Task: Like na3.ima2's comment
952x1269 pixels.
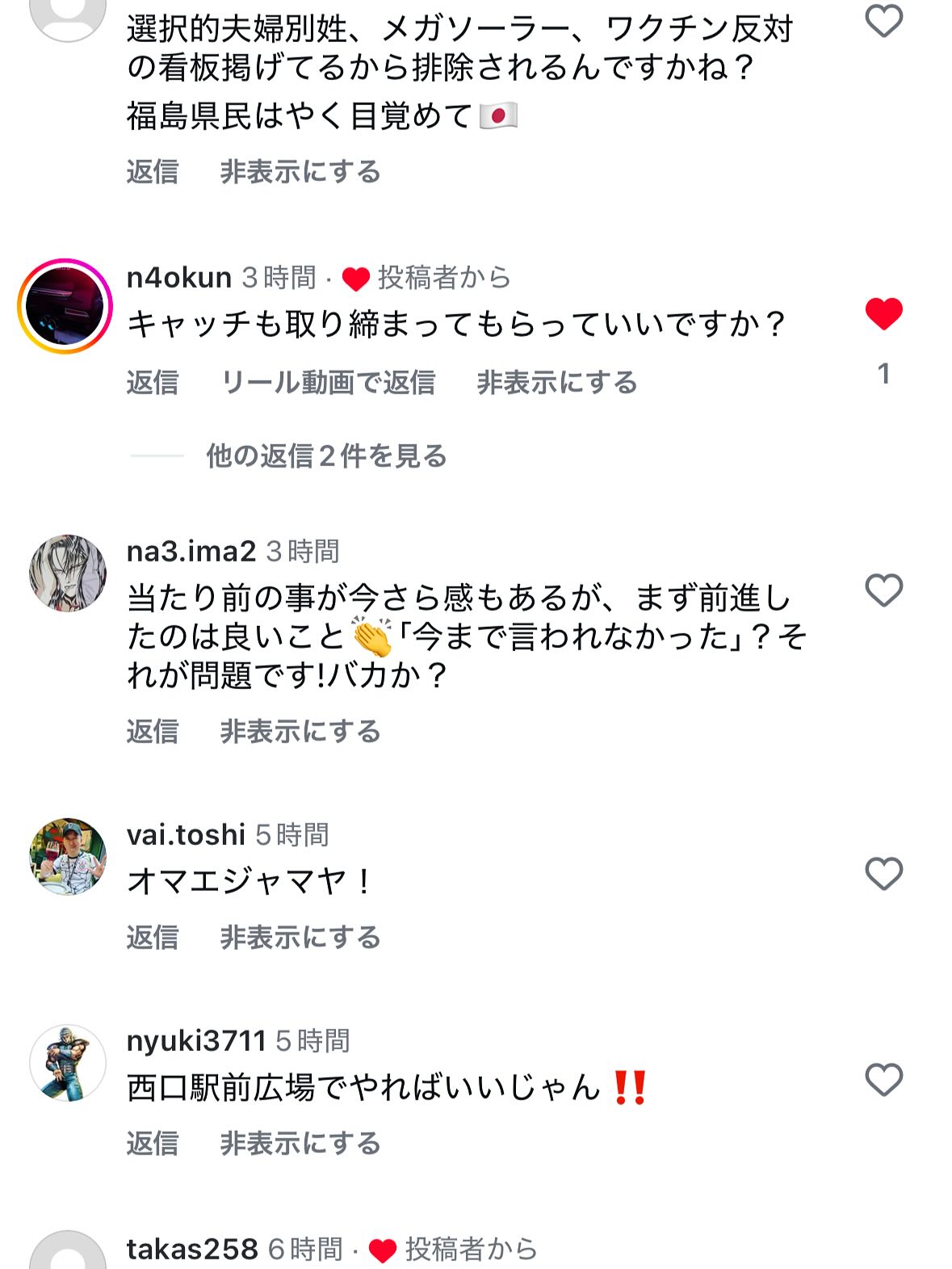Action: pyautogui.click(x=883, y=590)
